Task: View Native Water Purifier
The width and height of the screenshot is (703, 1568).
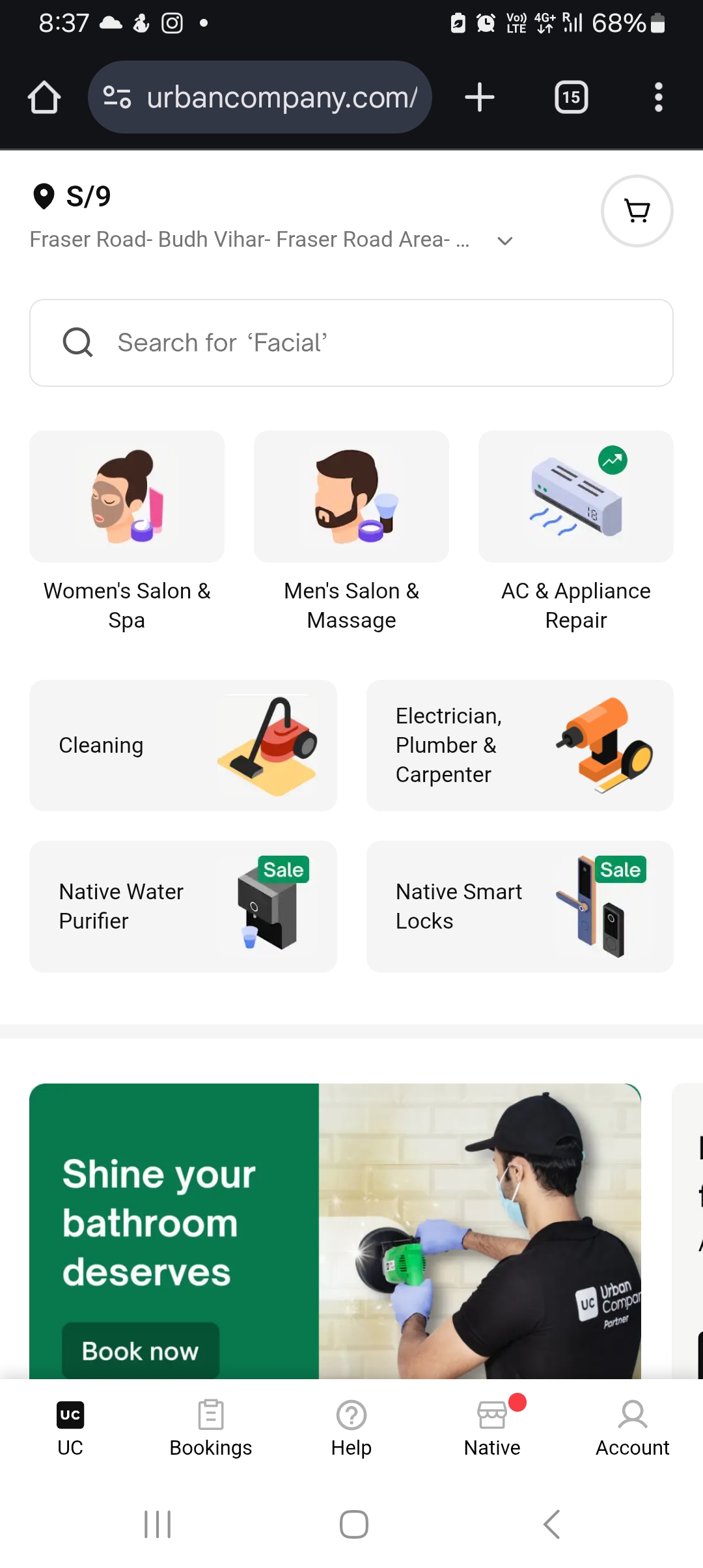Action: coord(183,906)
